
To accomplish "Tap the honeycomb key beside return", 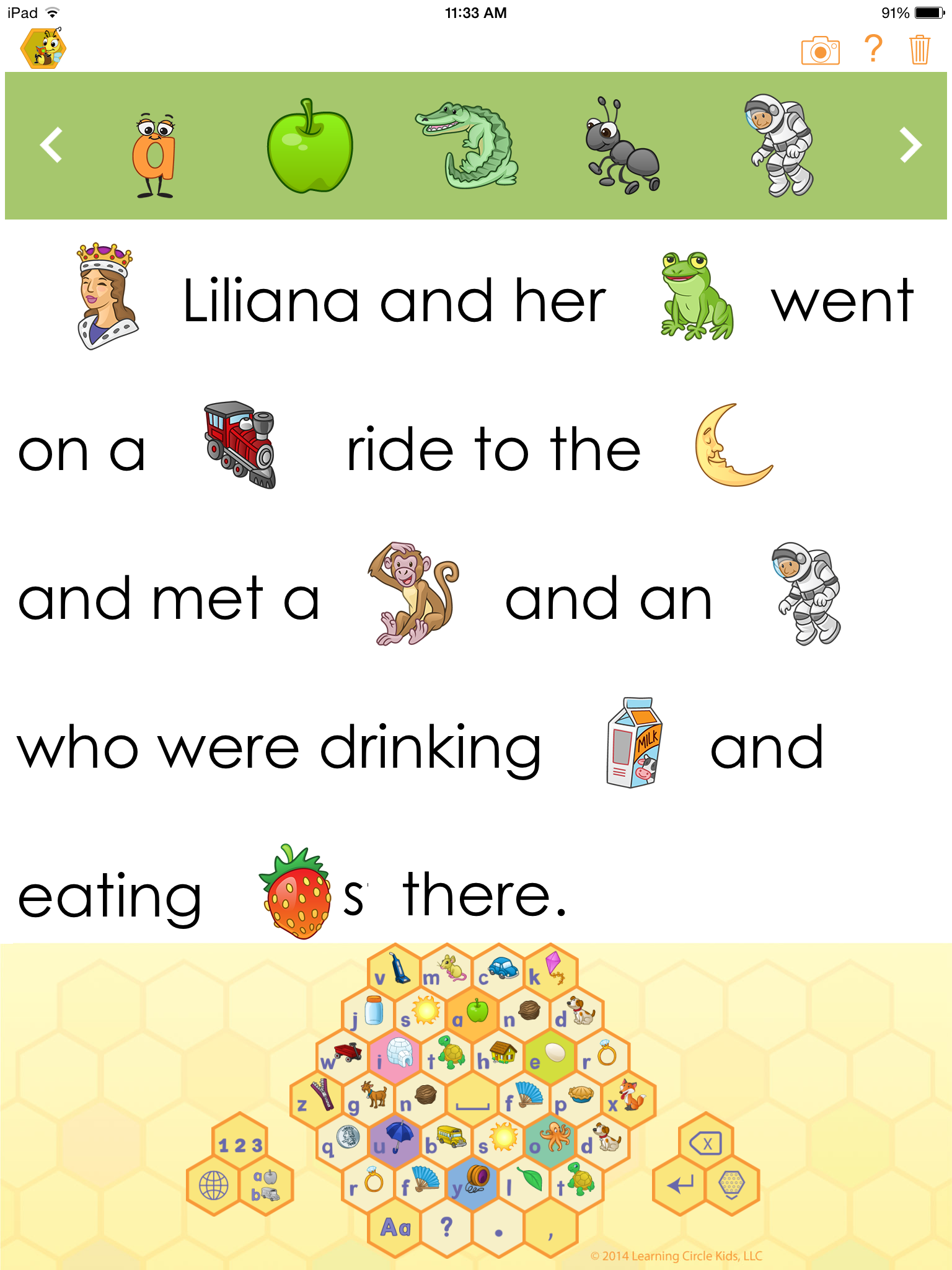I will click(731, 1185).
